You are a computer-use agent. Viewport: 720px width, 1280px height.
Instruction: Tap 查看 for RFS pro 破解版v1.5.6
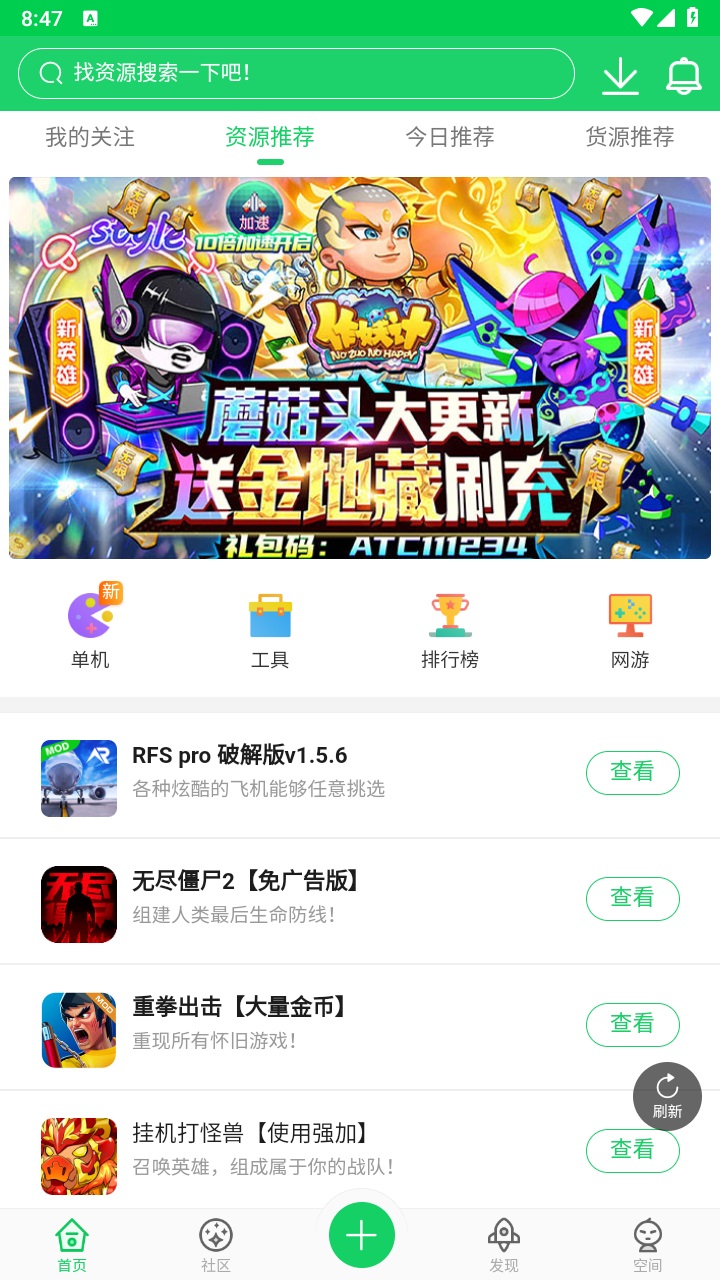[632, 772]
